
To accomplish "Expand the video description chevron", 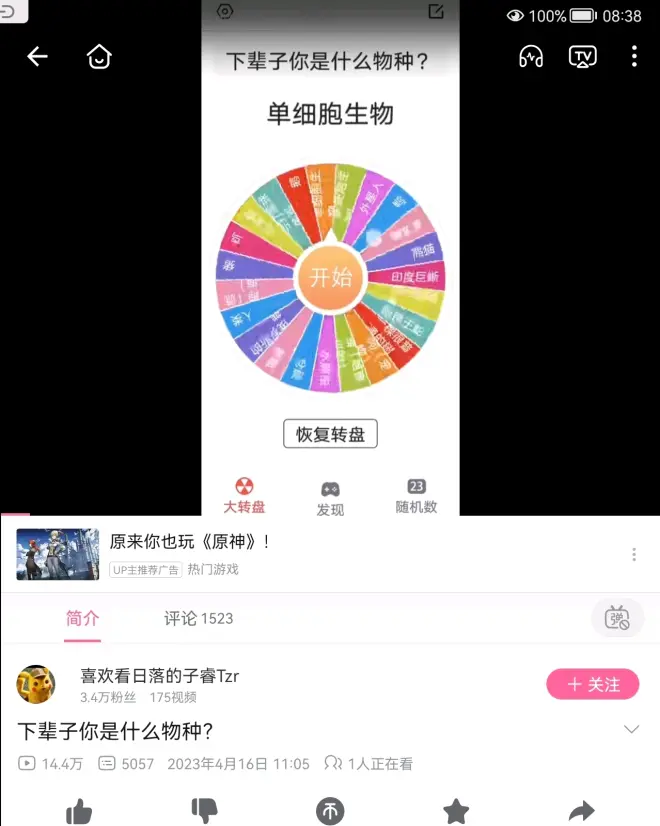I will 631,730.
